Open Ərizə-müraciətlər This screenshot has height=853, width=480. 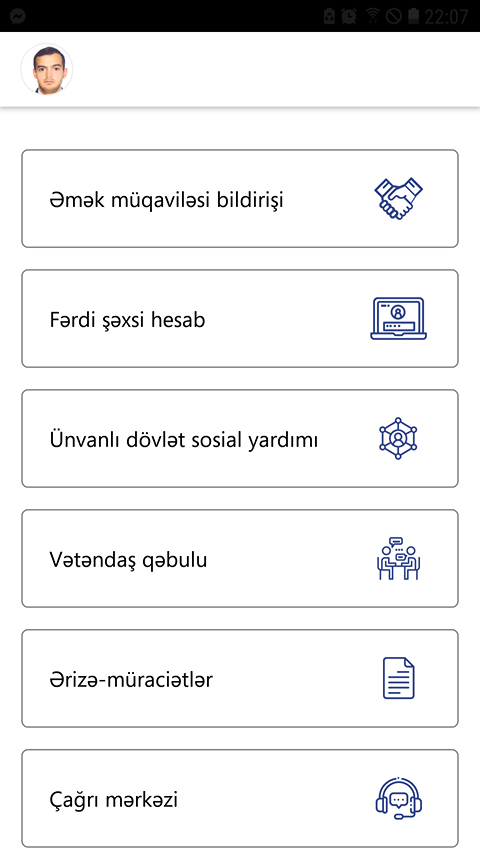click(x=240, y=678)
